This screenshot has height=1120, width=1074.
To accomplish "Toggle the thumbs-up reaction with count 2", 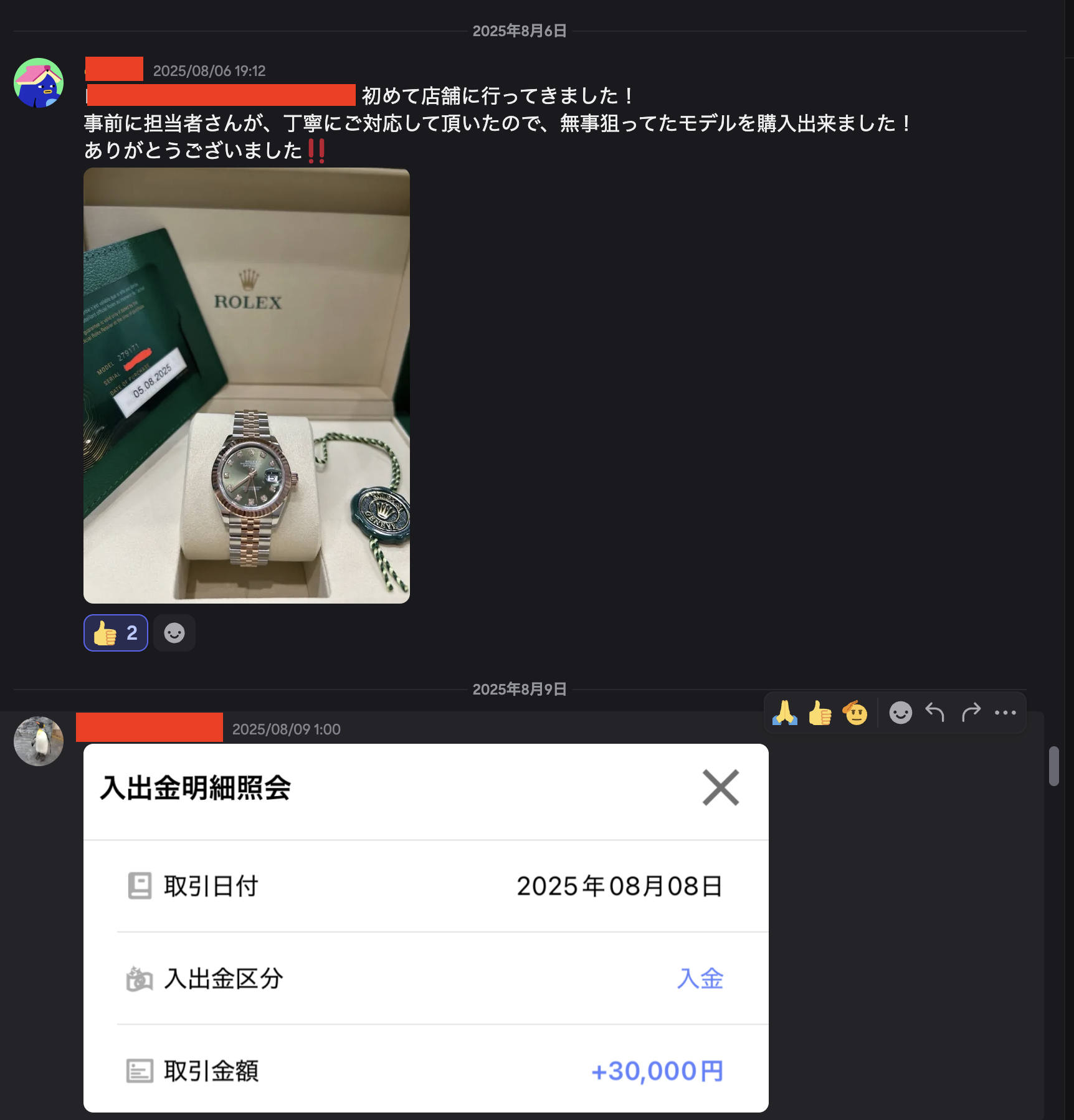I will (116, 633).
